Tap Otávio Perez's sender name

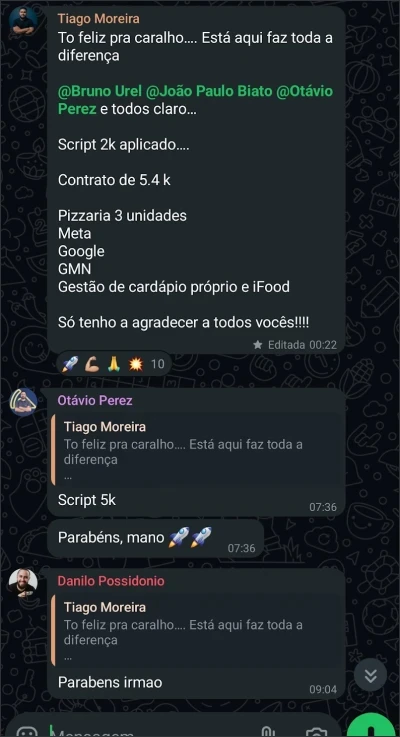point(95,400)
